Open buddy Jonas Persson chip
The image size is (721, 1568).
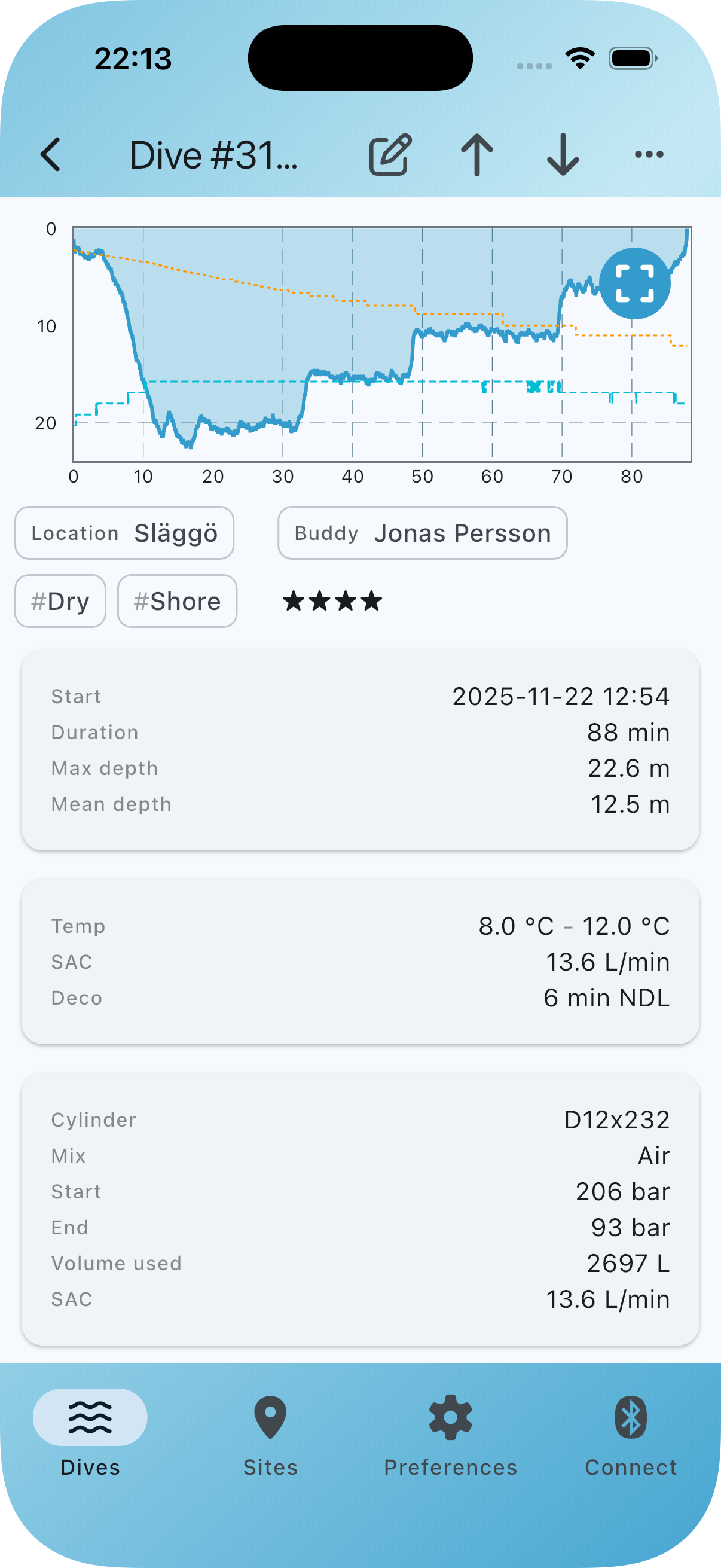click(422, 533)
